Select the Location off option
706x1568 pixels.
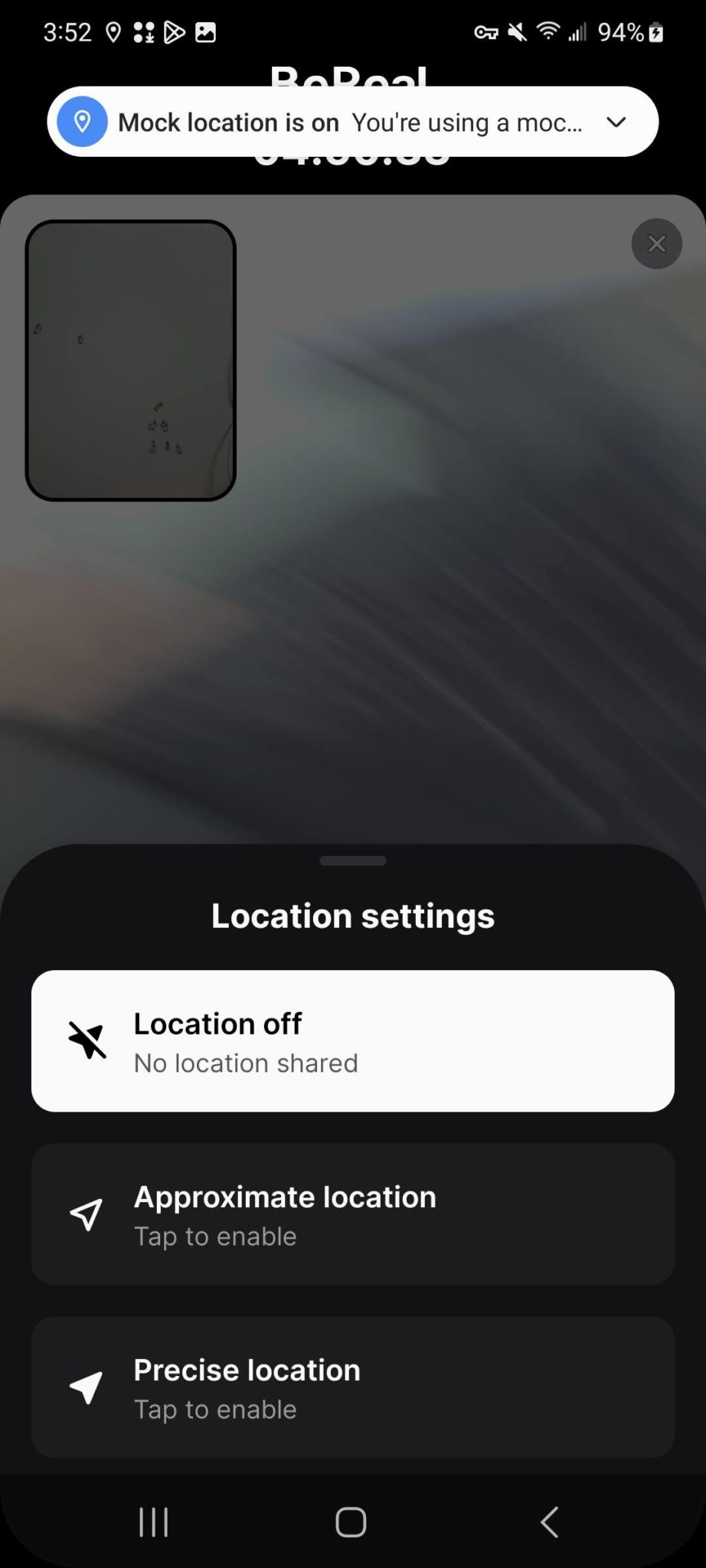[x=352, y=1040]
